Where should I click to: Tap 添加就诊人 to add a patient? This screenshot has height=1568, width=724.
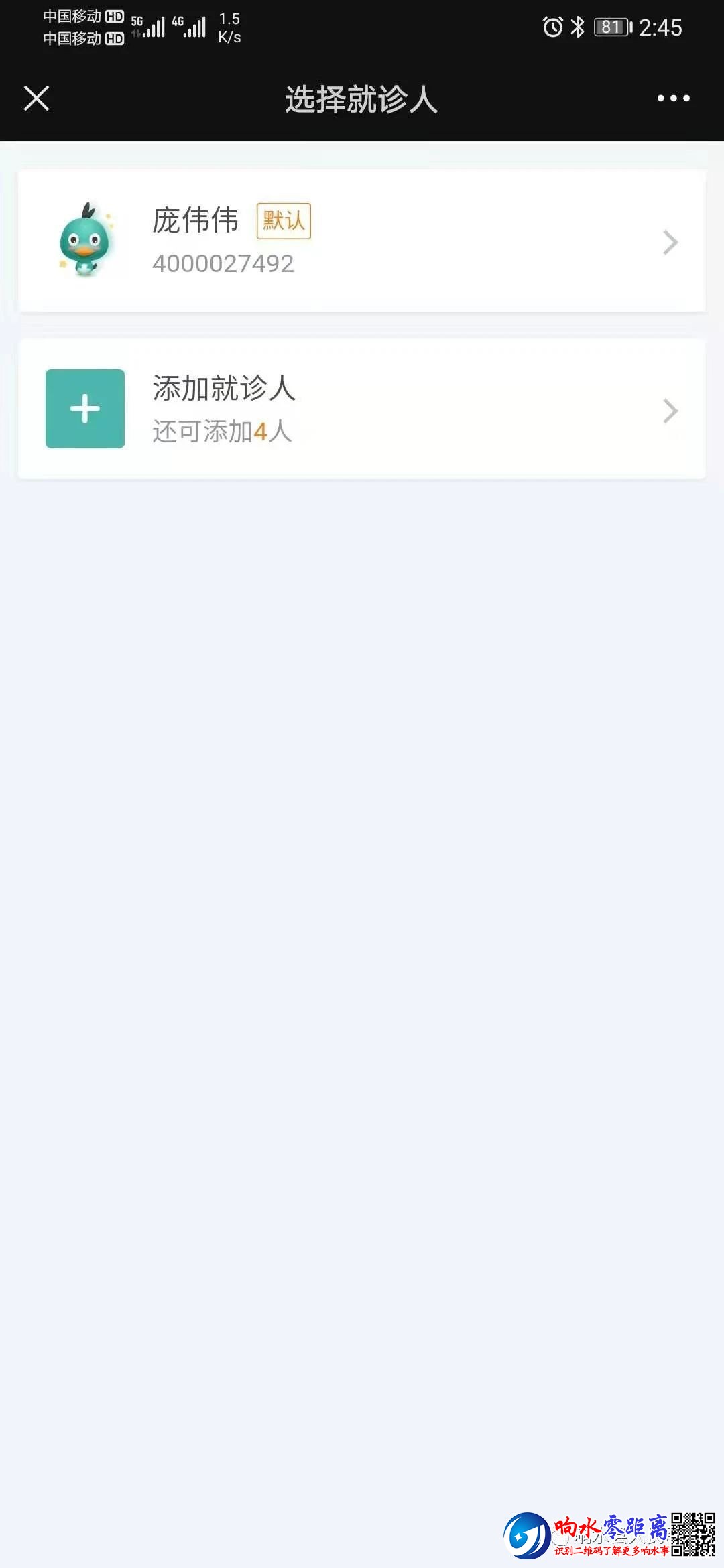pyautogui.click(x=362, y=409)
